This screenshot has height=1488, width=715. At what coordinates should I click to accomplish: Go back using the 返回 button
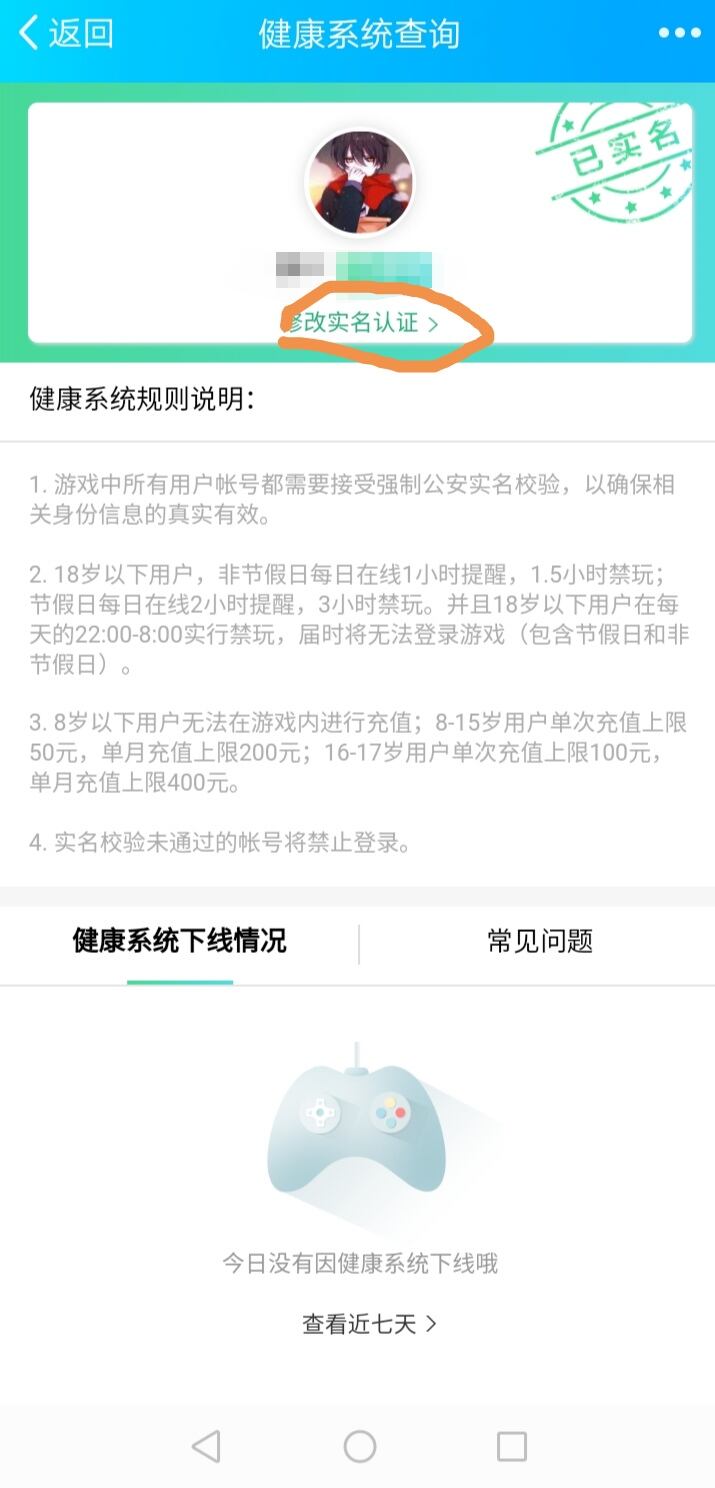(66, 34)
